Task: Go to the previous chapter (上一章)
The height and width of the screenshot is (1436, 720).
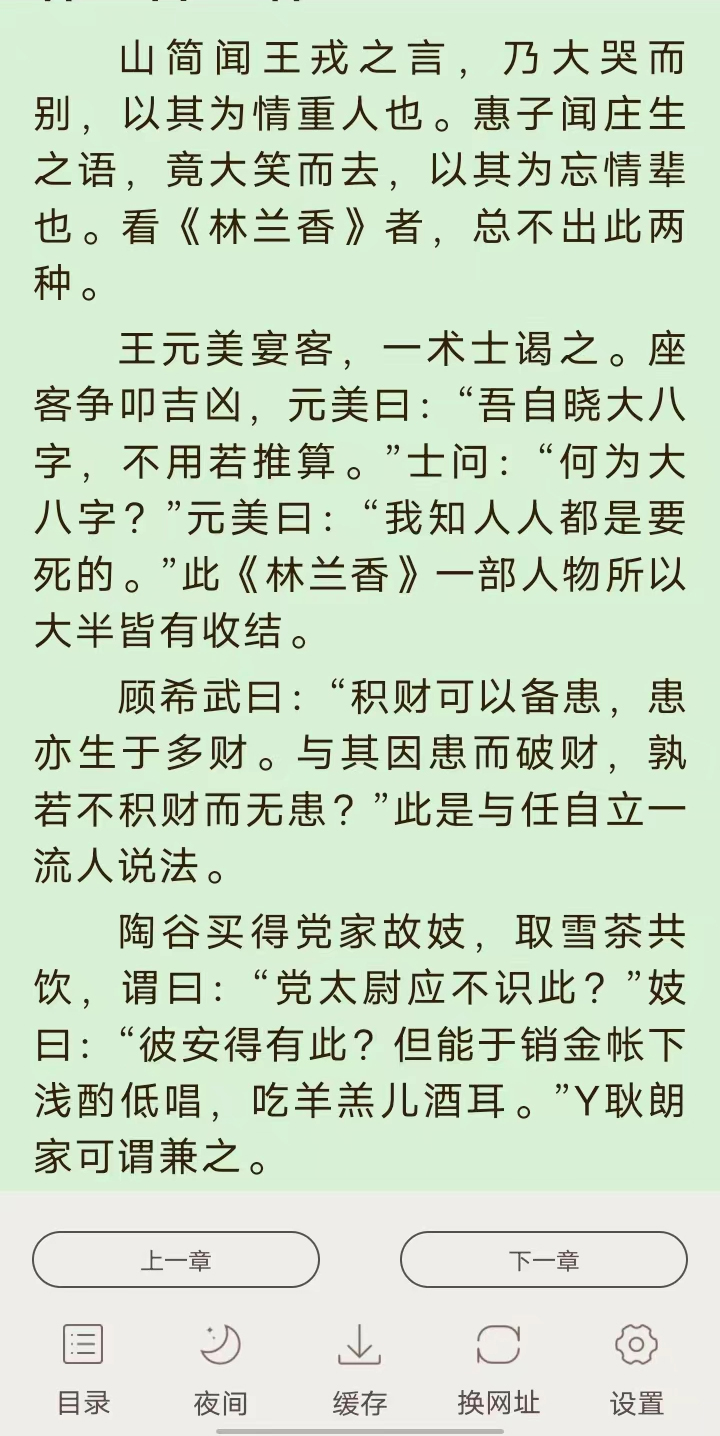Action: coord(176,1260)
